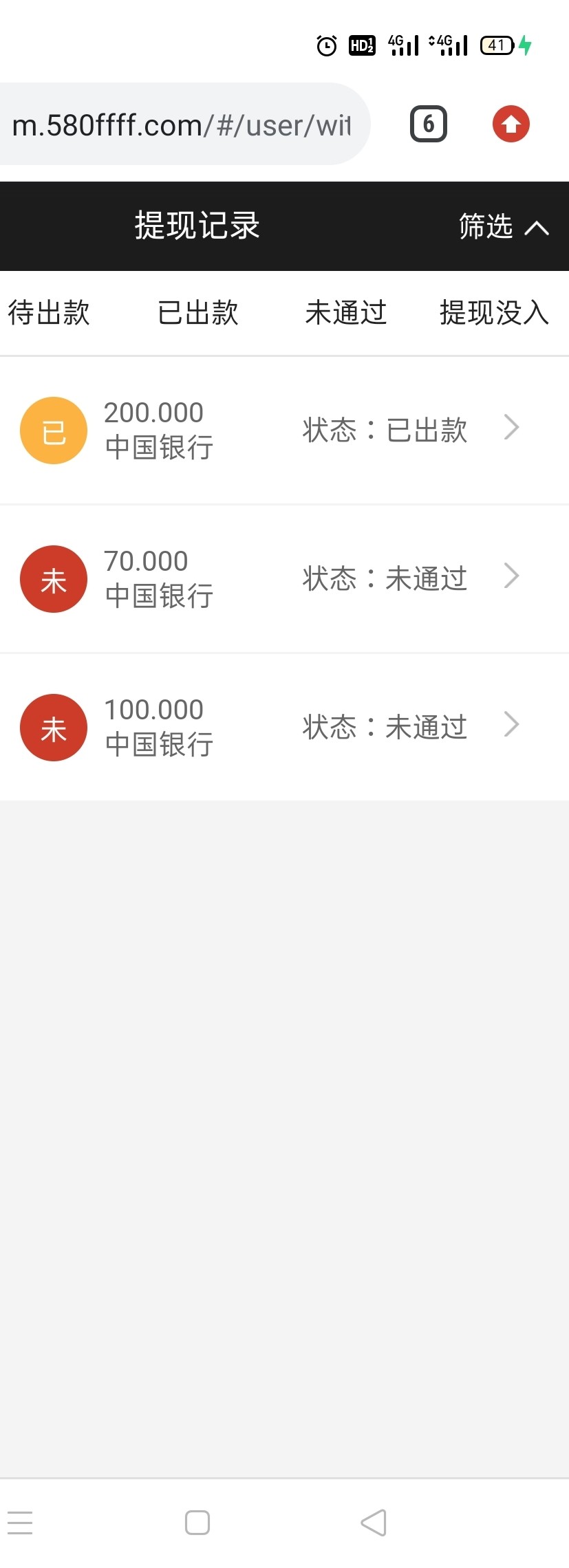Go to the system home screen

coord(197,1523)
